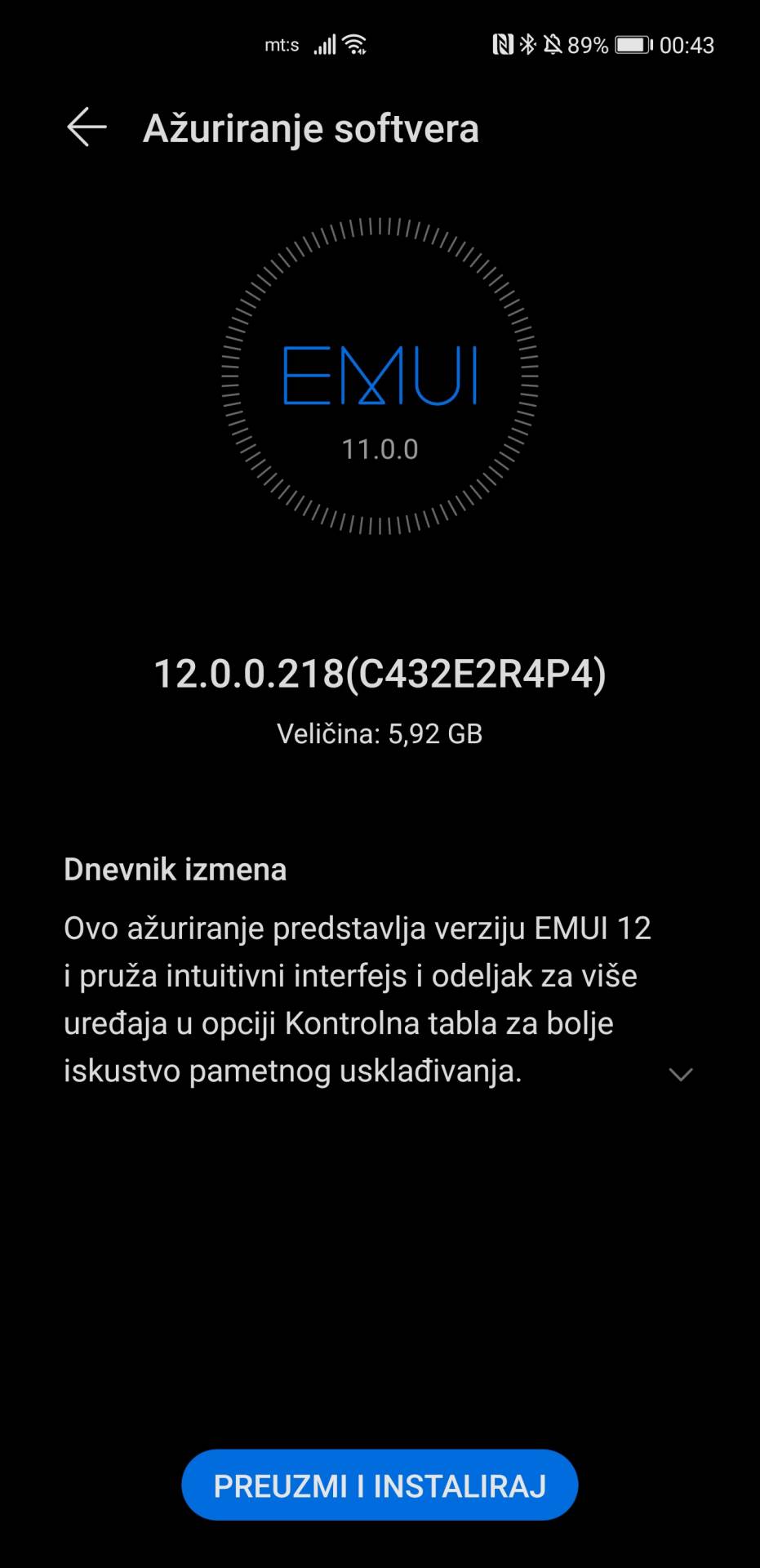Screen dimensions: 760x1568
Task: Tap the PREUZMI I INSTALIRAJ button
Action: (x=380, y=1486)
